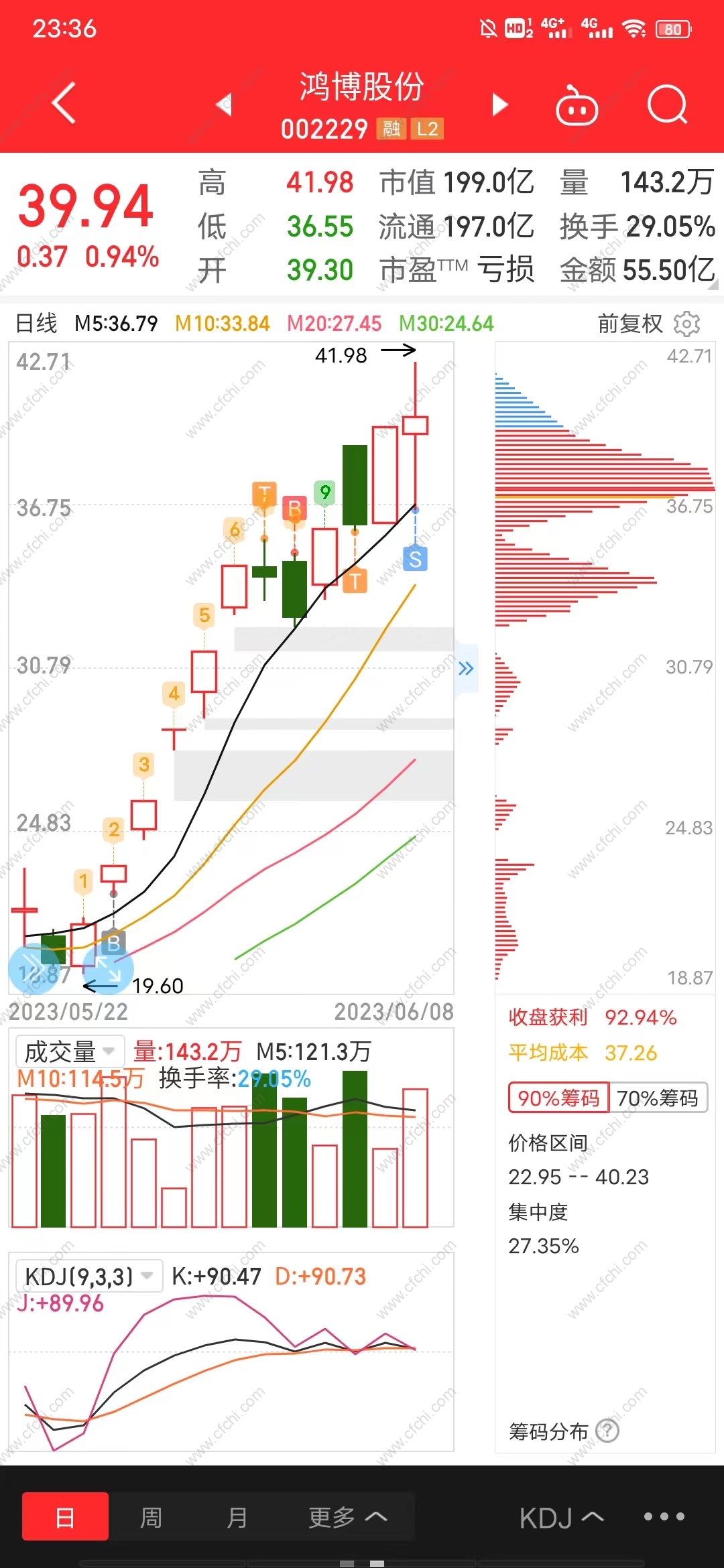Open 筹码分布 help info icon
The height and width of the screenshot is (1568, 724).
(x=607, y=1431)
